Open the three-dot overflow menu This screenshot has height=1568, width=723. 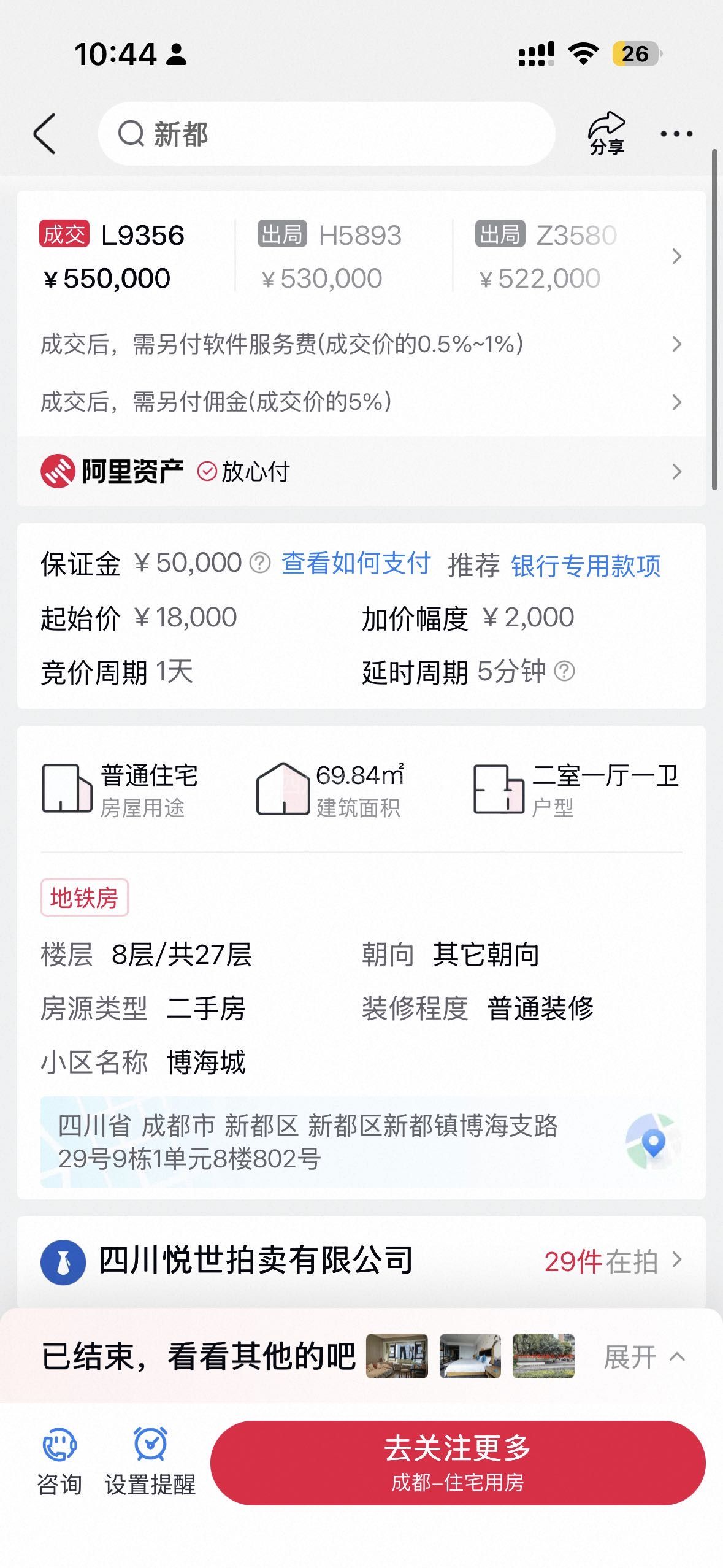[676, 134]
